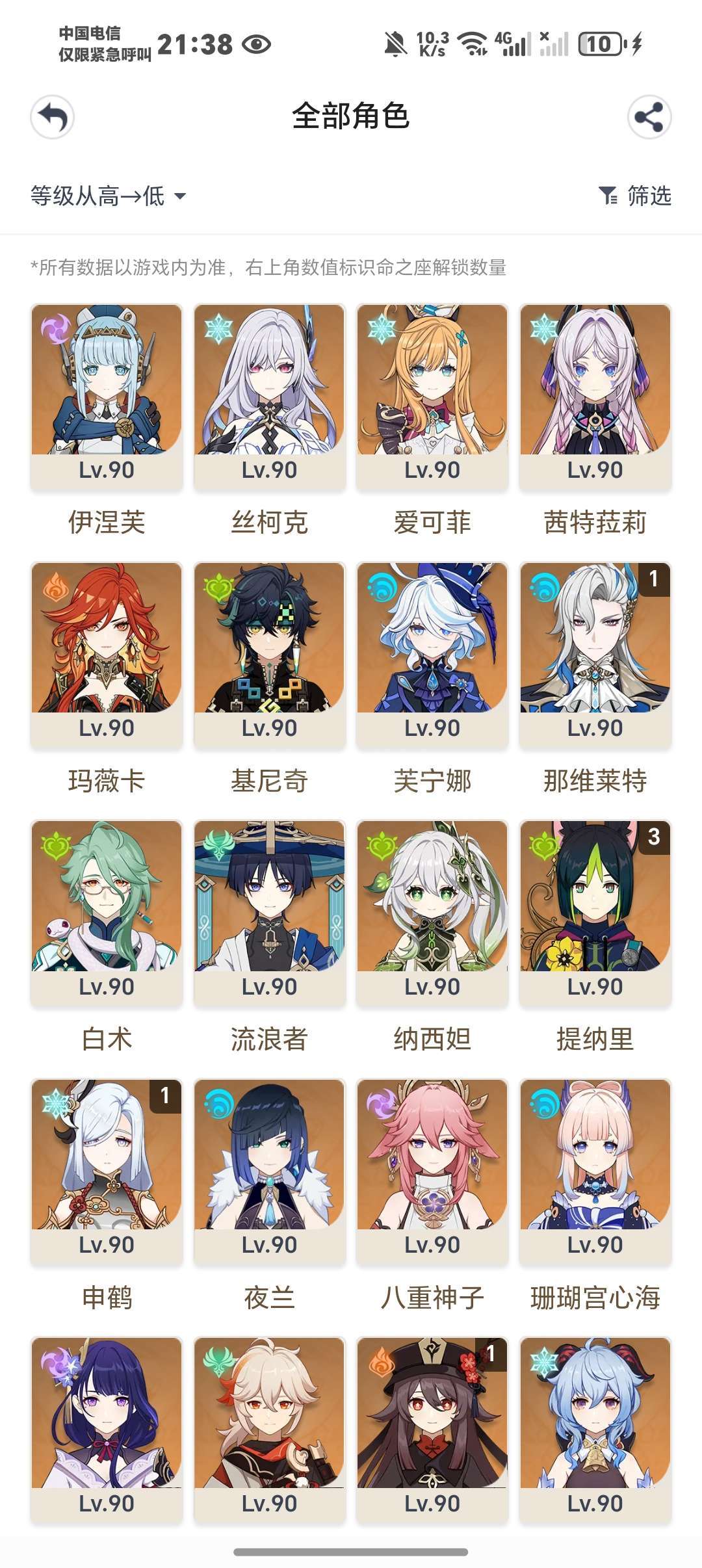The image size is (702, 1568).
Task: Open the 筛选 filter
Action: click(635, 196)
